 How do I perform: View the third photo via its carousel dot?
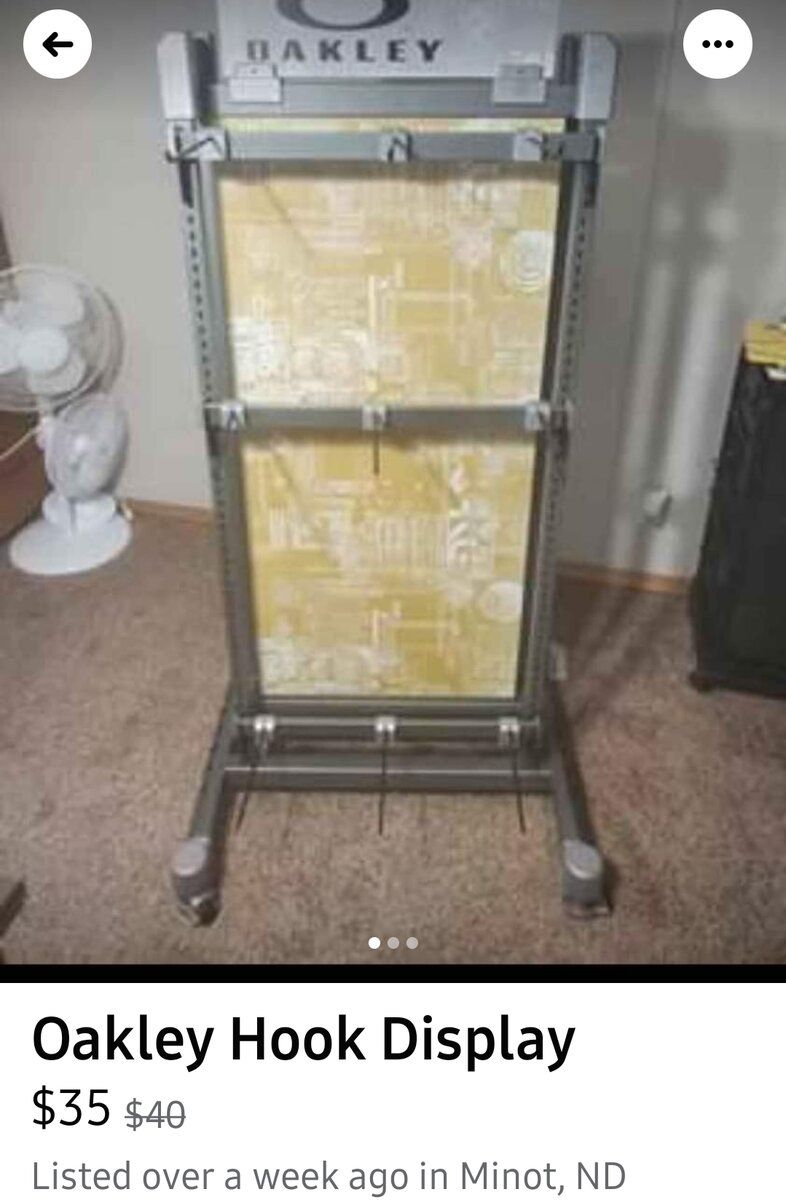[x=412, y=942]
